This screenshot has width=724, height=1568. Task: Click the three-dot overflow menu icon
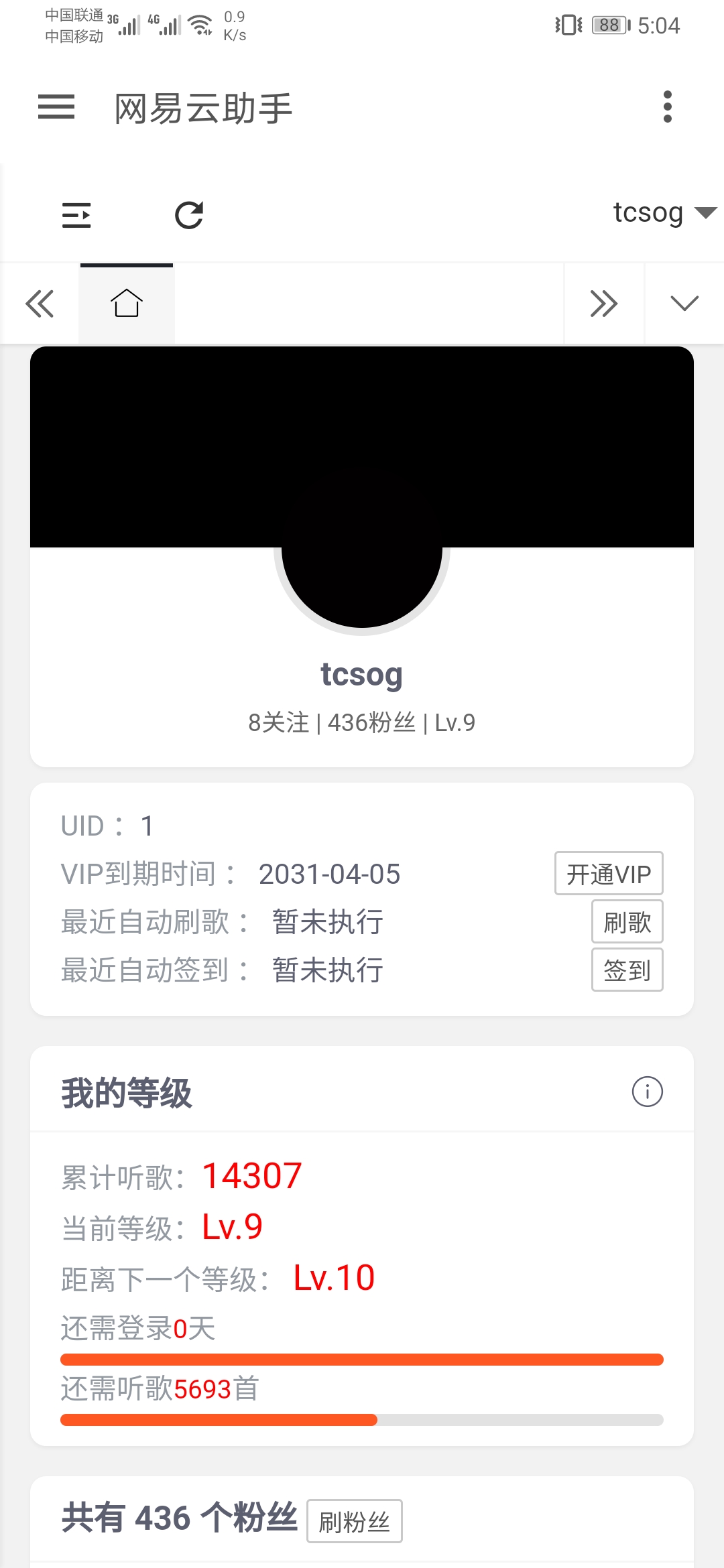(x=667, y=107)
